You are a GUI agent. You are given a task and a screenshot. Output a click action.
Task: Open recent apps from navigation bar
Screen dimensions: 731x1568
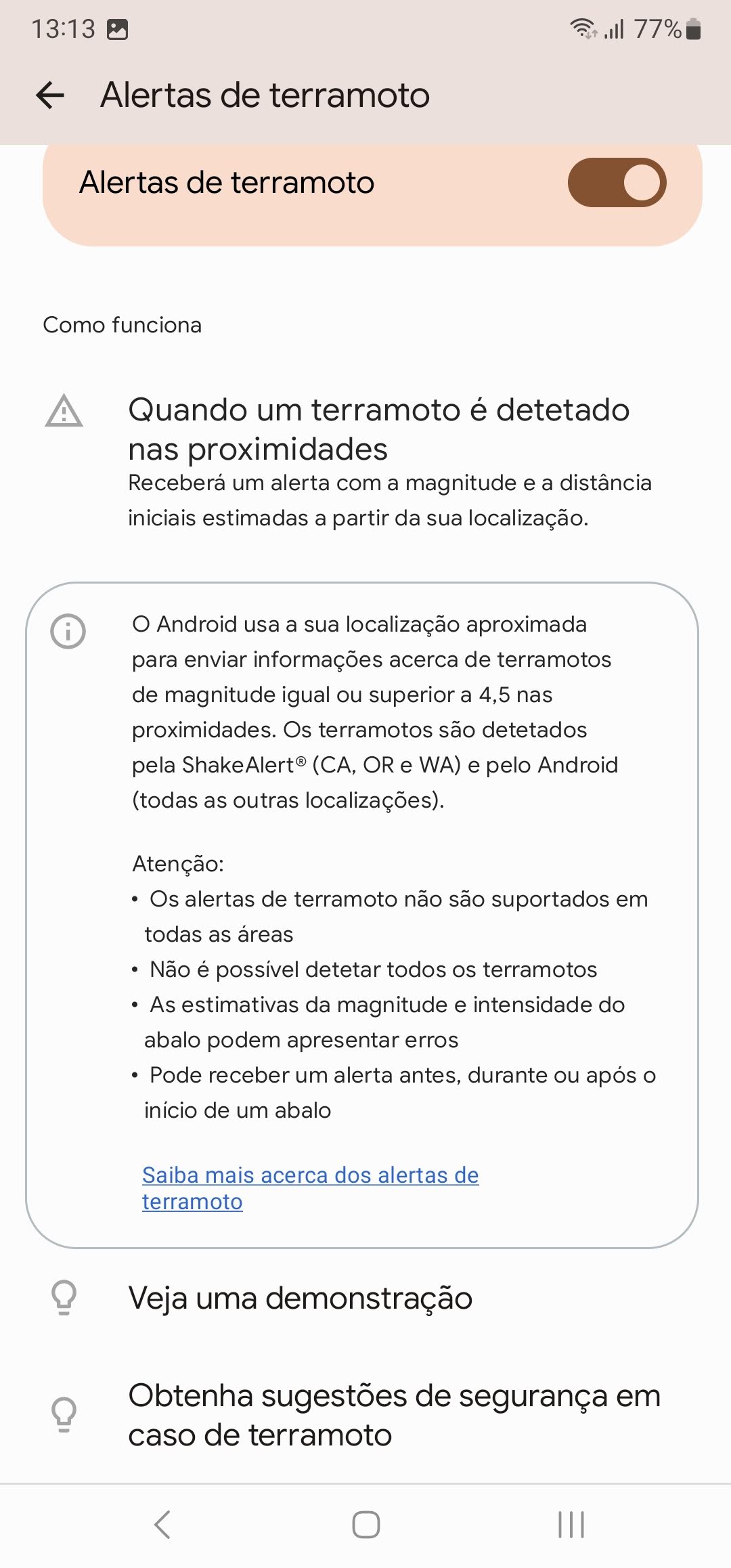[x=571, y=1525]
